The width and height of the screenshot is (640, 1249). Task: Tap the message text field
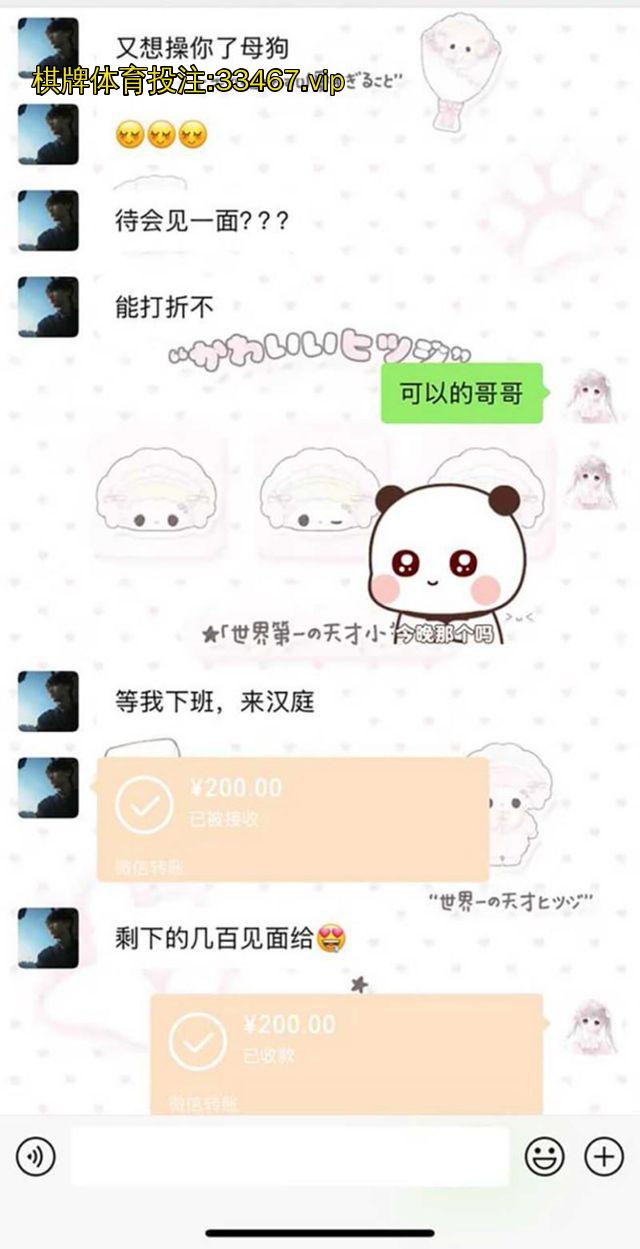[x=290, y=1157]
